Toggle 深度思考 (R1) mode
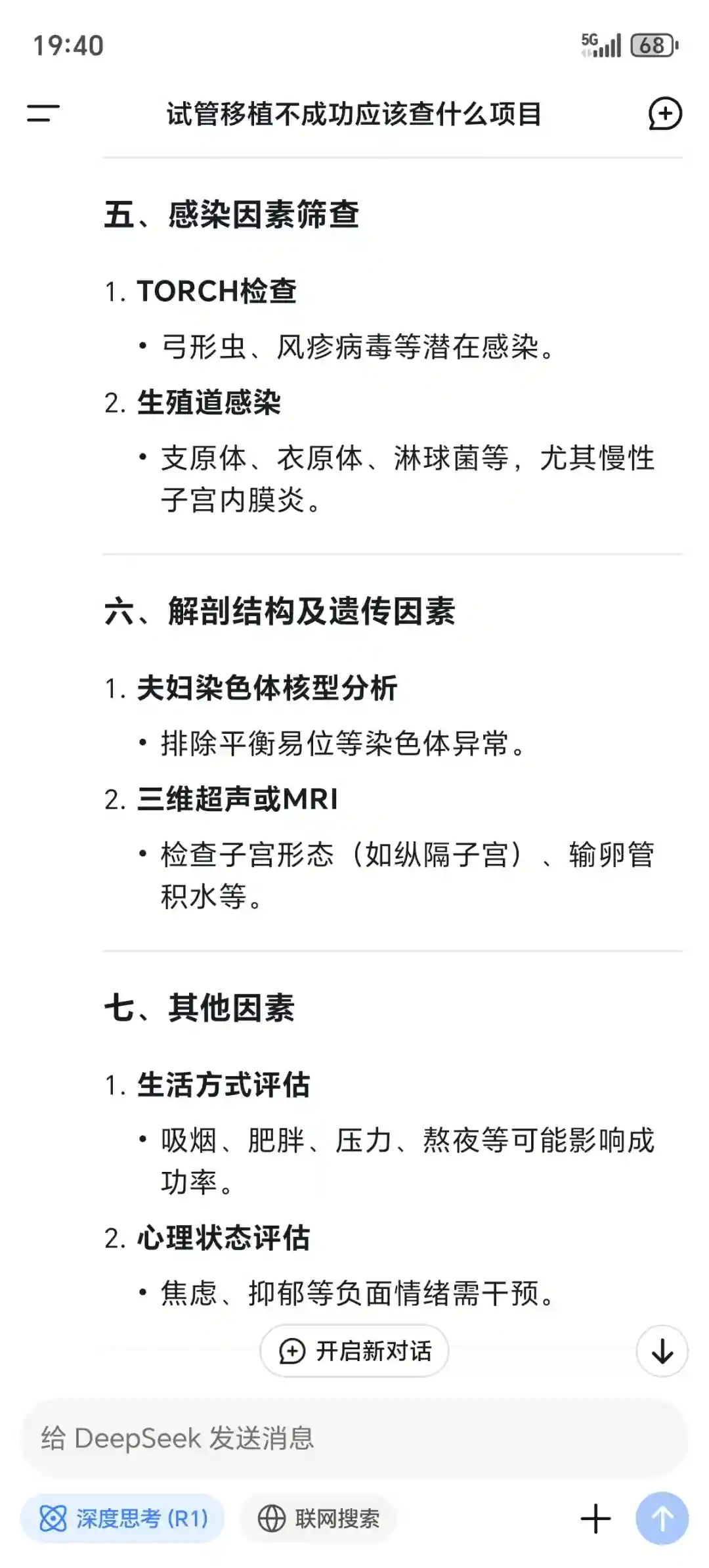Viewport: 709px width, 1568px height. (123, 1519)
